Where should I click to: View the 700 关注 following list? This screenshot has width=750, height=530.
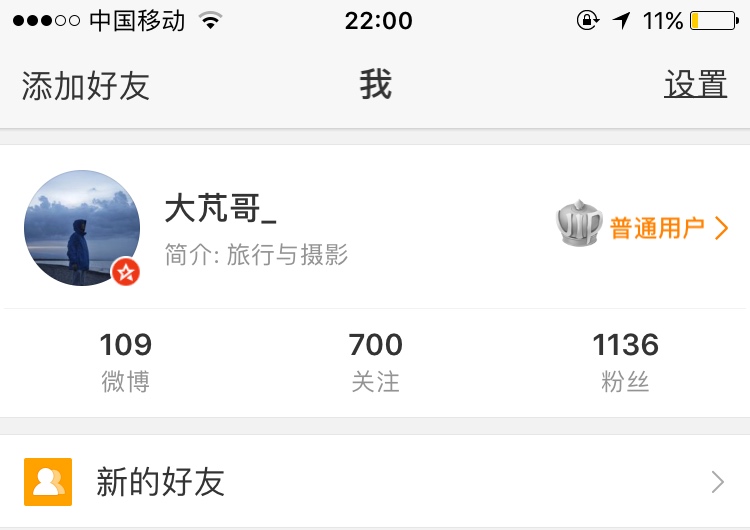tap(375, 362)
